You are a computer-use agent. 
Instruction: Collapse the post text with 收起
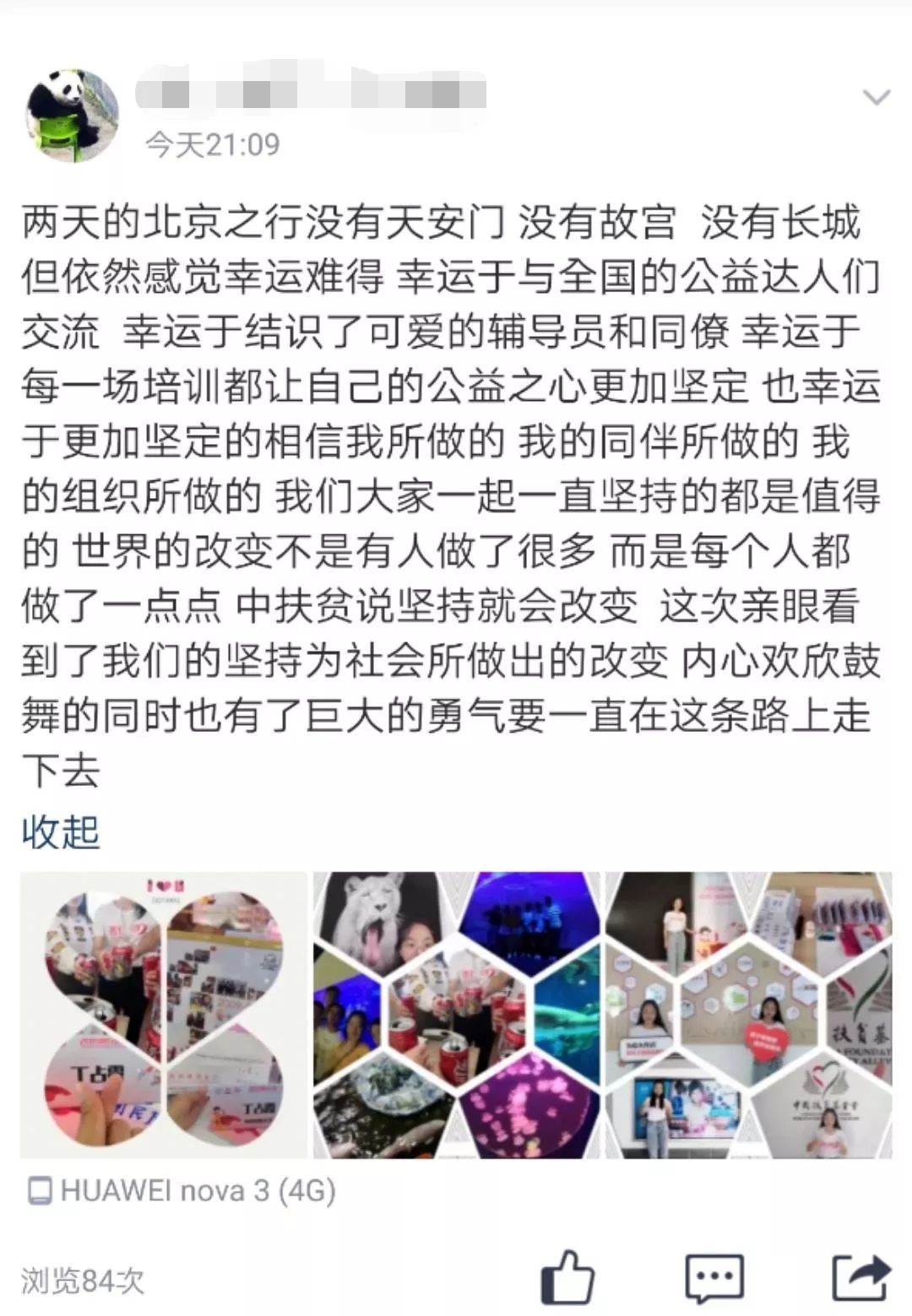[61, 832]
